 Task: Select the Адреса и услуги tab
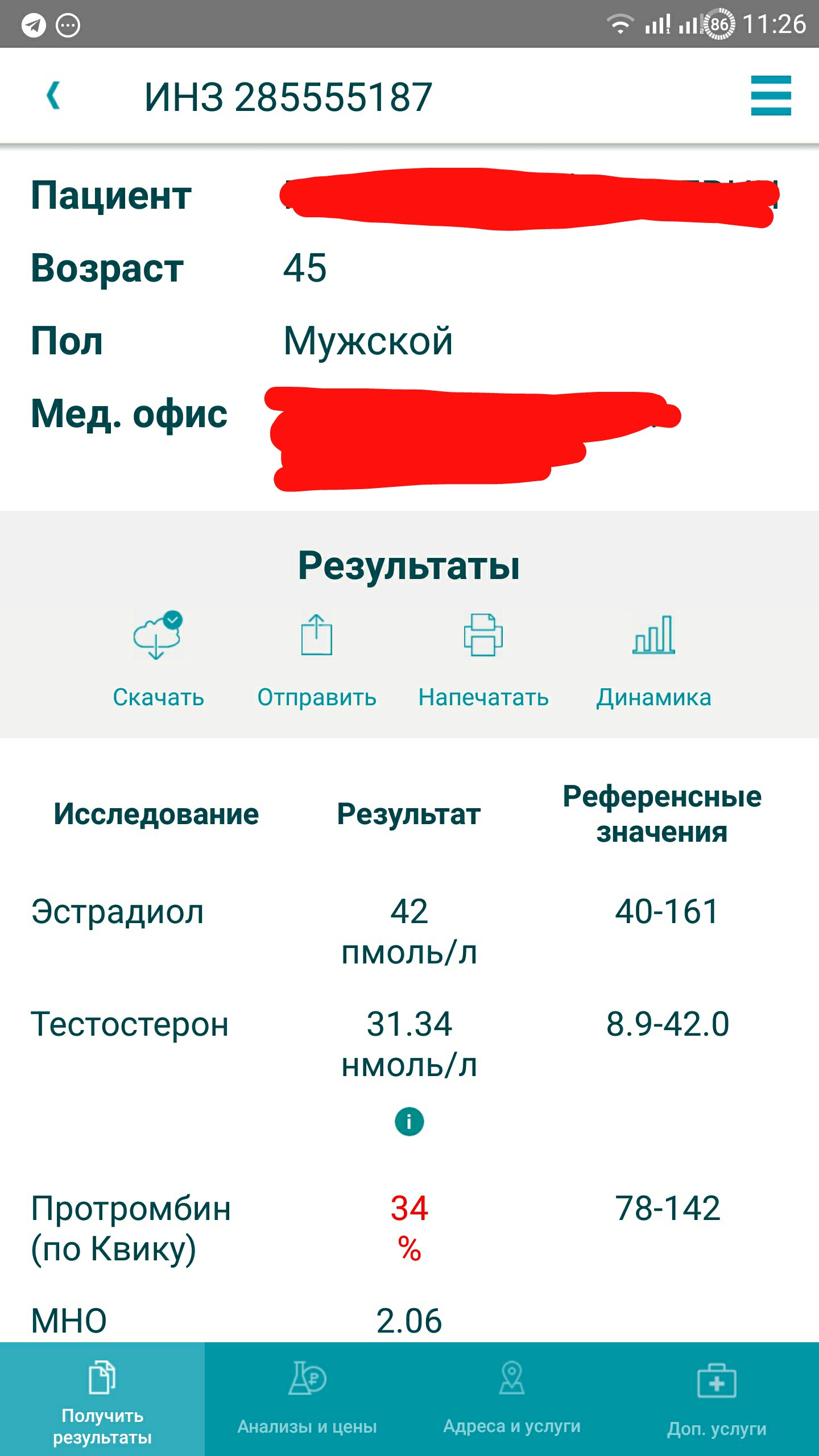click(512, 1399)
